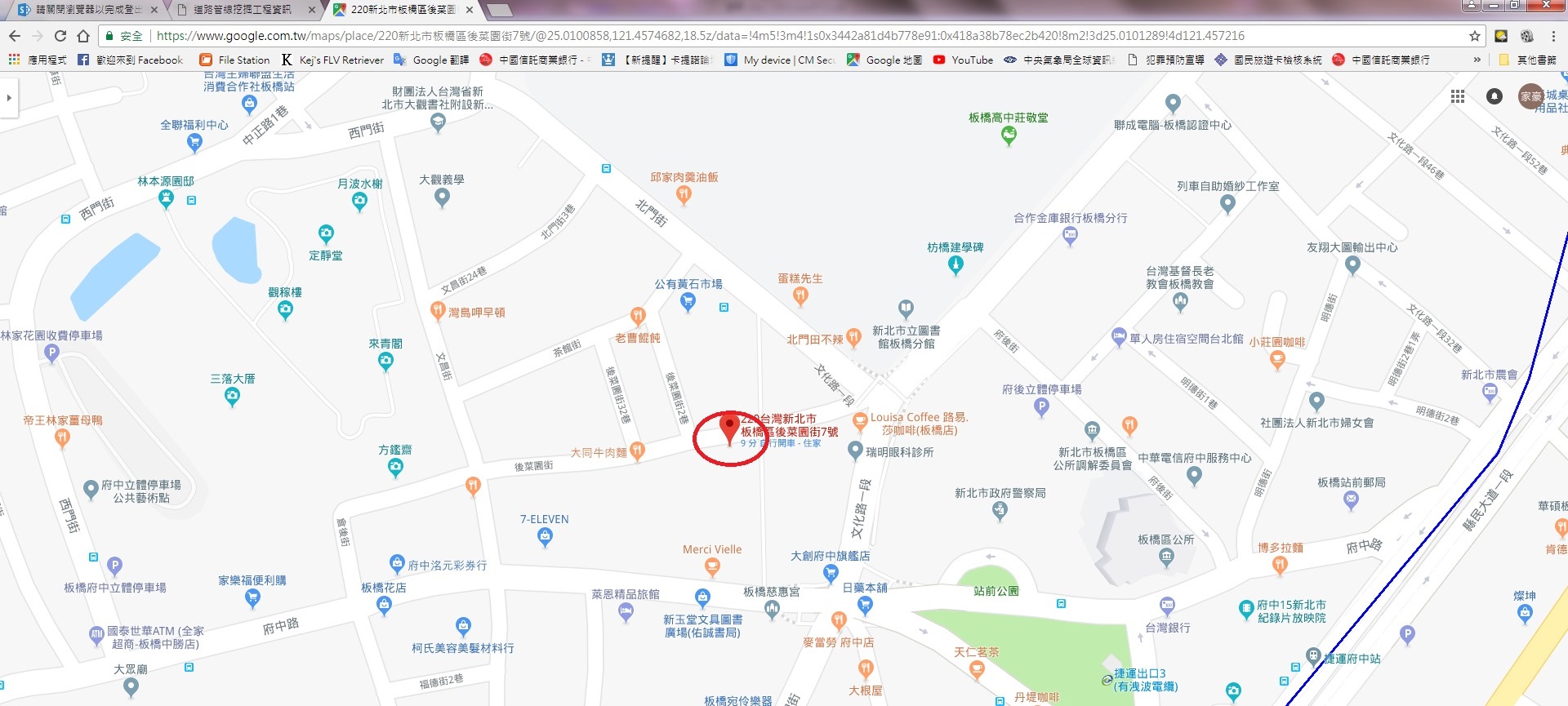
Task: Select the Louisa Coffee 路易莎咖啡 marker
Action: point(859,421)
